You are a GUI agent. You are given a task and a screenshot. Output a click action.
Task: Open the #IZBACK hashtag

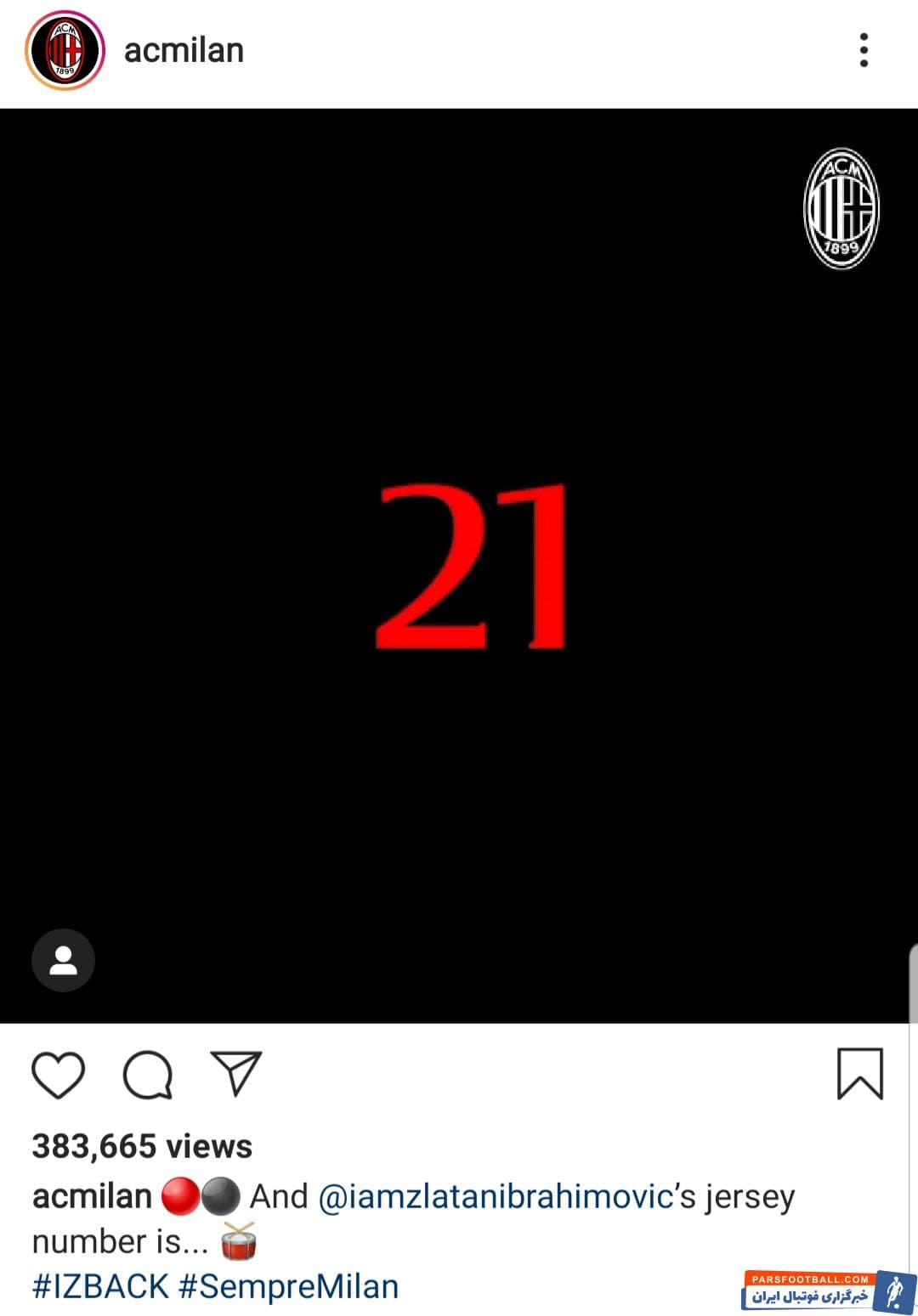[x=100, y=1286]
